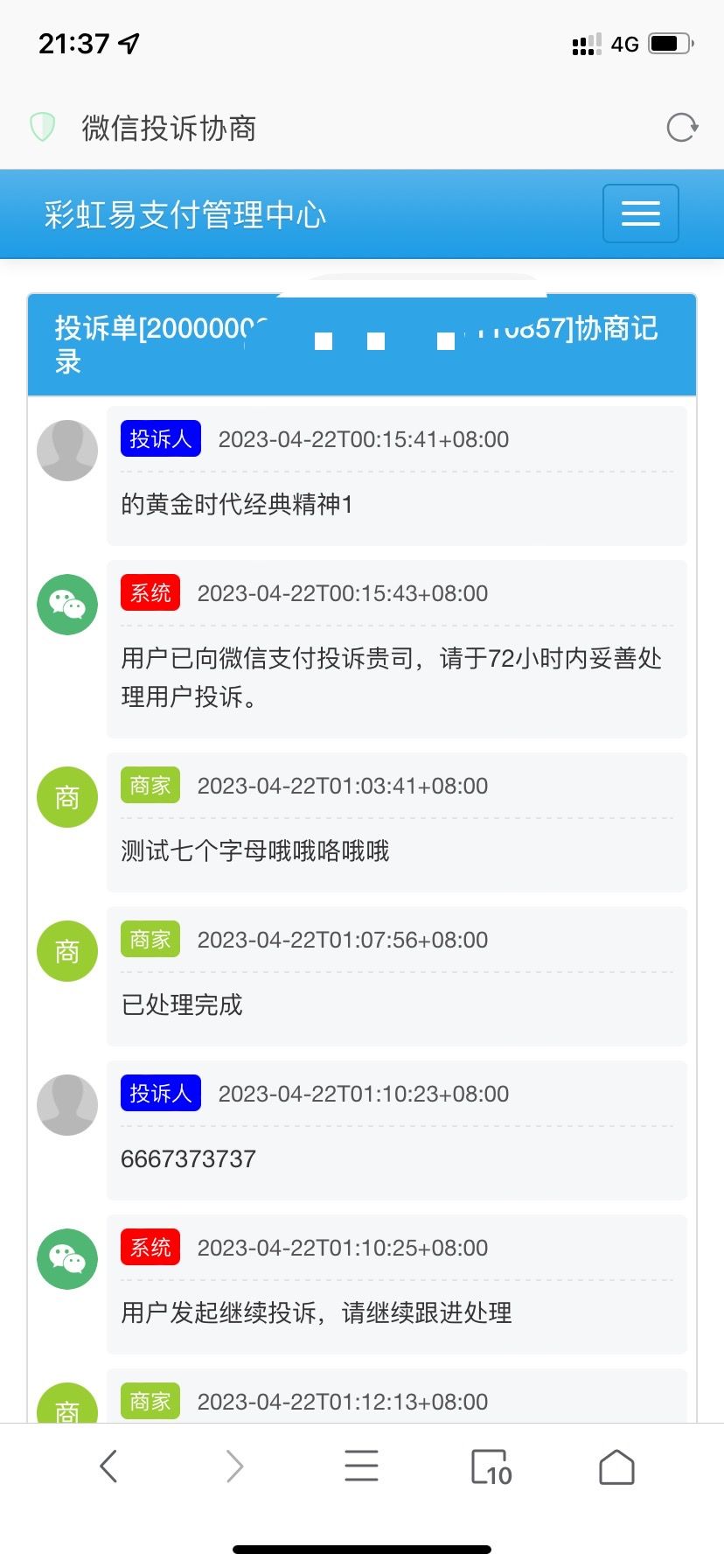Image resolution: width=724 pixels, height=1568 pixels.
Task: Tap the forward navigation arrow
Action: point(235,1466)
